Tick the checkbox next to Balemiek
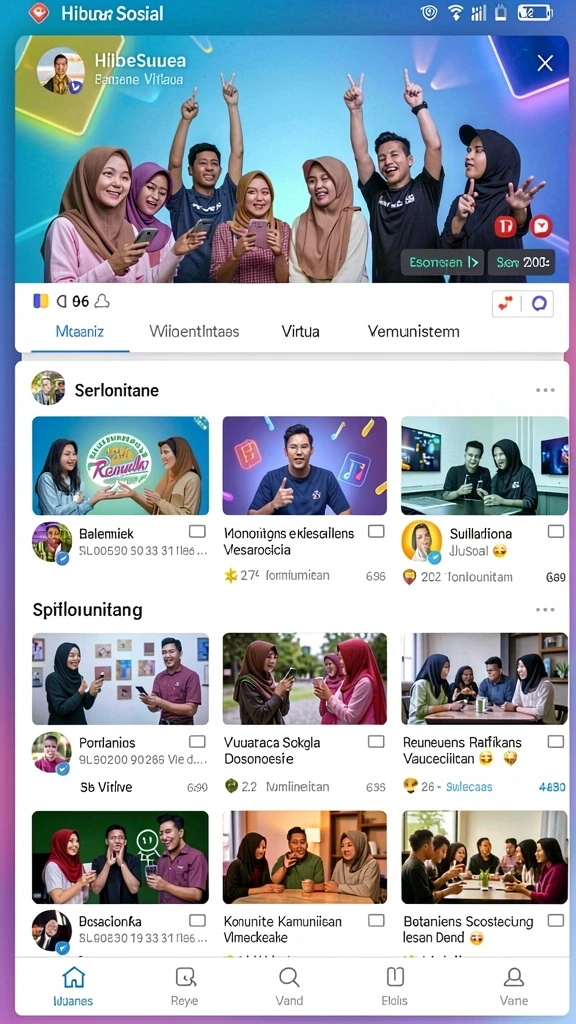 click(x=197, y=531)
